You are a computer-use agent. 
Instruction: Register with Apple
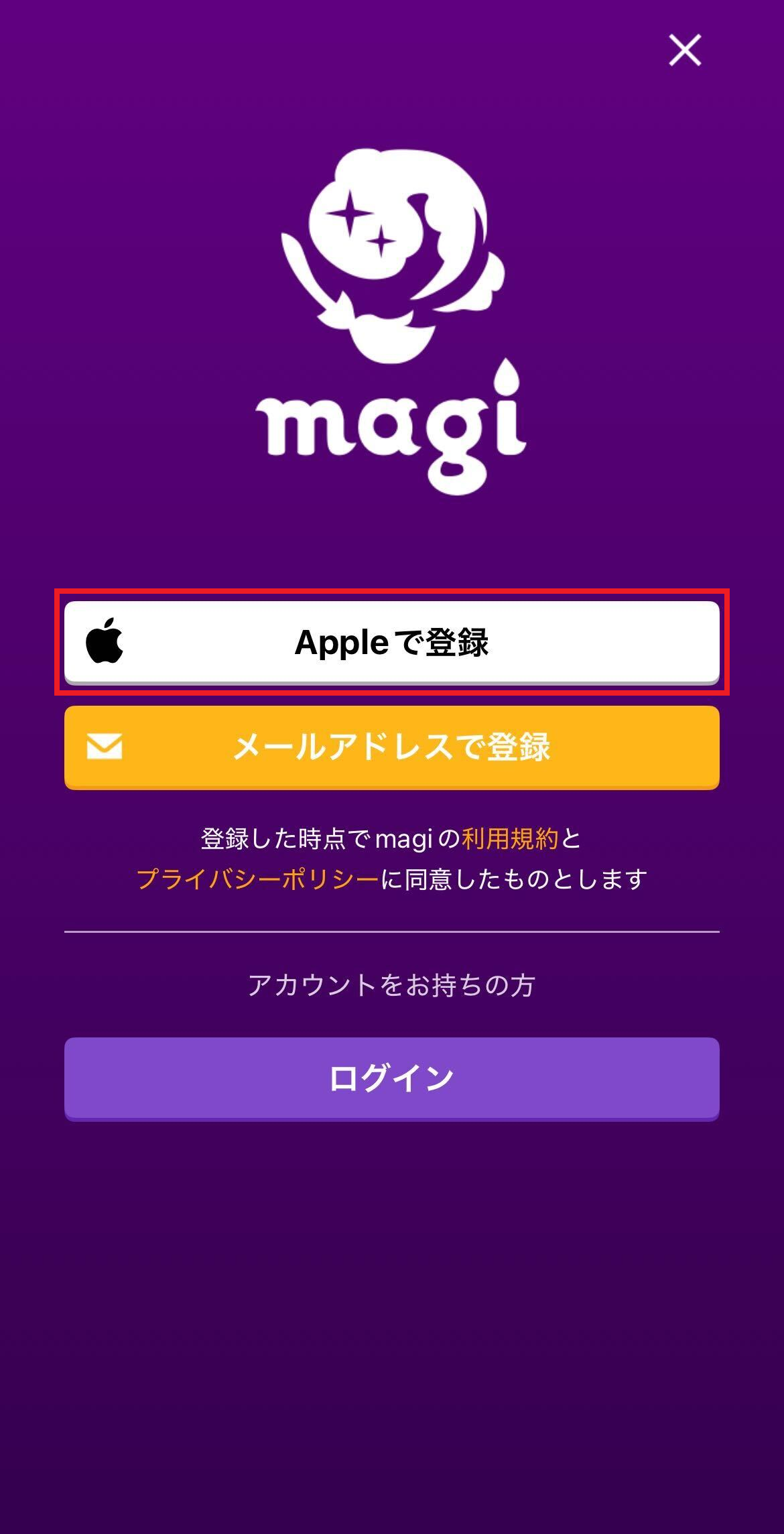click(x=391, y=642)
